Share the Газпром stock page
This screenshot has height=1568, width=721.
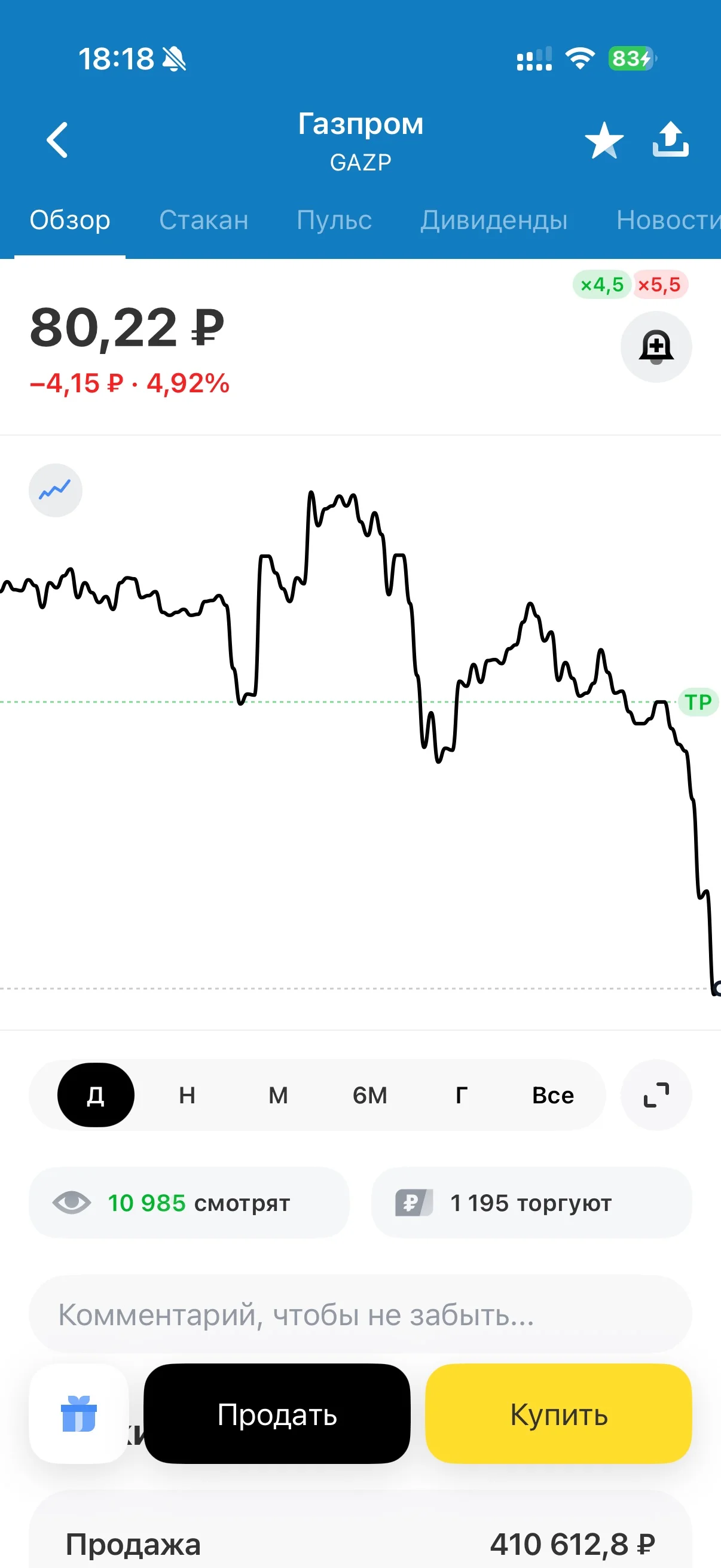pos(671,139)
